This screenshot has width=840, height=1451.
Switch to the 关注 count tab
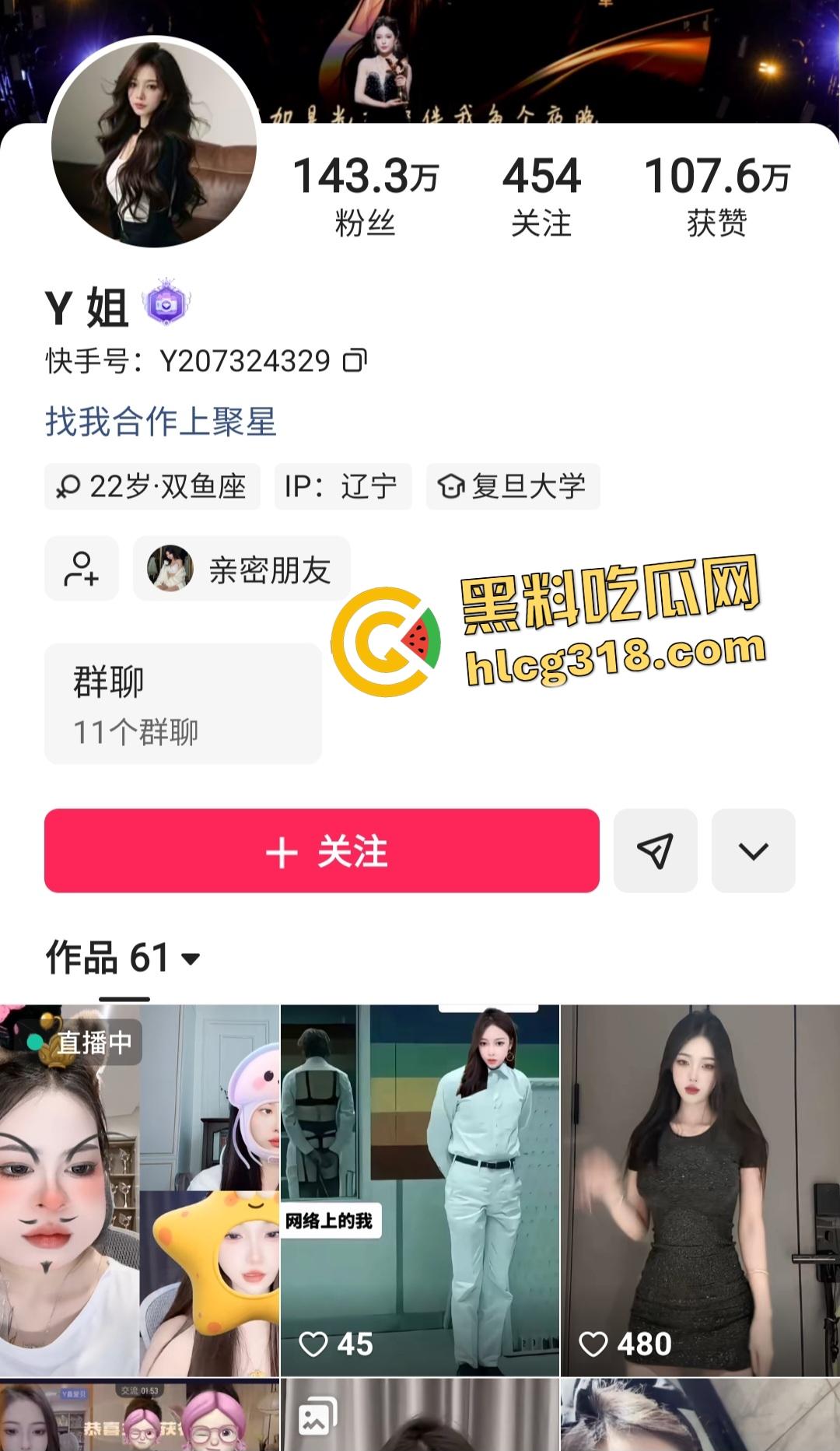(543, 193)
